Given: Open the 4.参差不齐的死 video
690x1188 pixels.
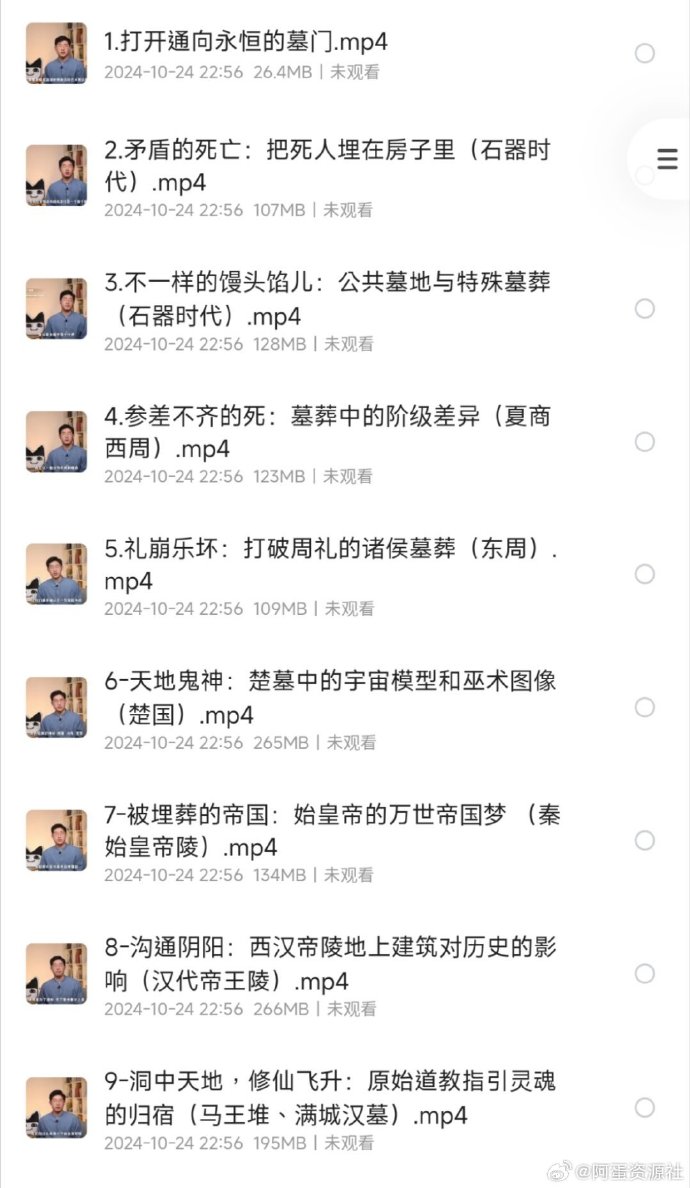Looking at the screenshot, I should click(x=327, y=432).
